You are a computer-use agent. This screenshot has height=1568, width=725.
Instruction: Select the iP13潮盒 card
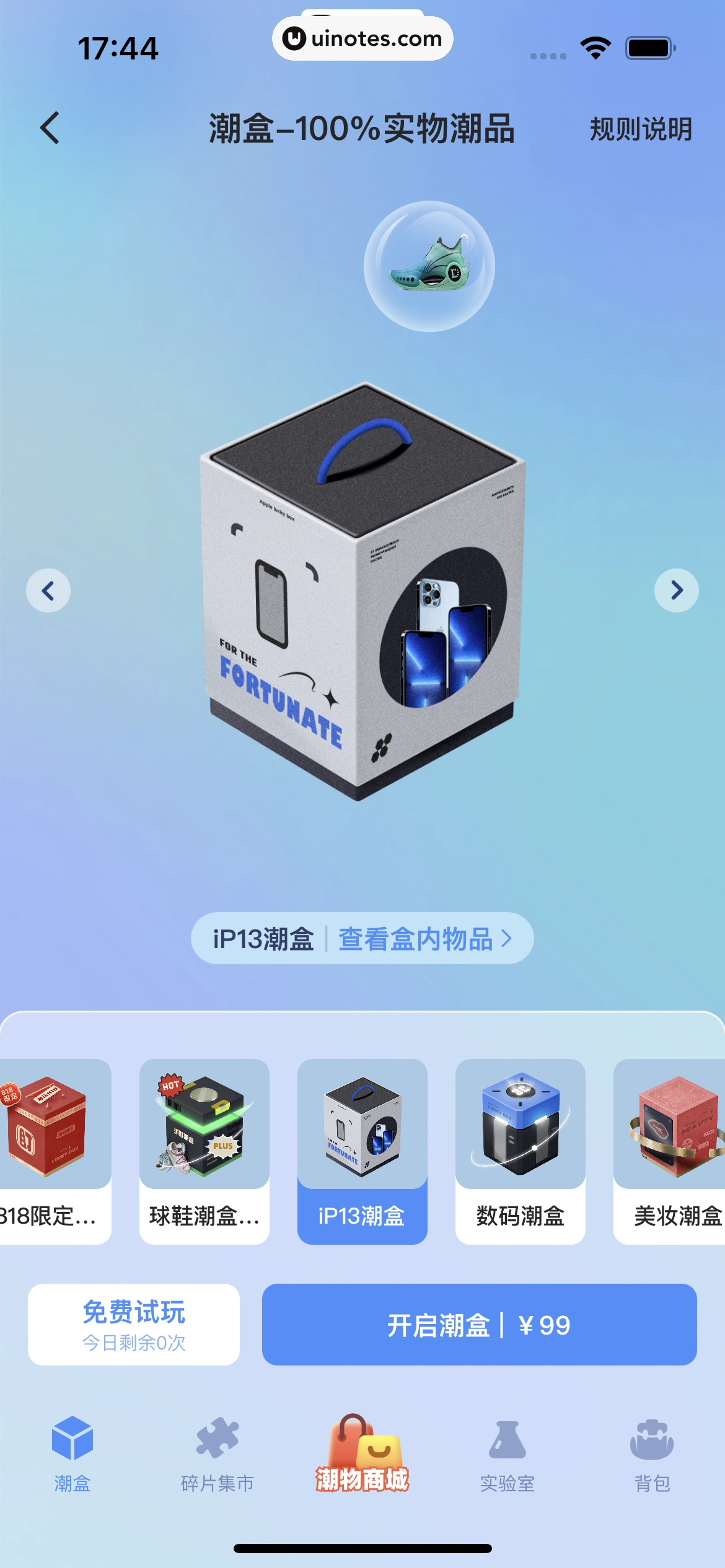point(362,1151)
